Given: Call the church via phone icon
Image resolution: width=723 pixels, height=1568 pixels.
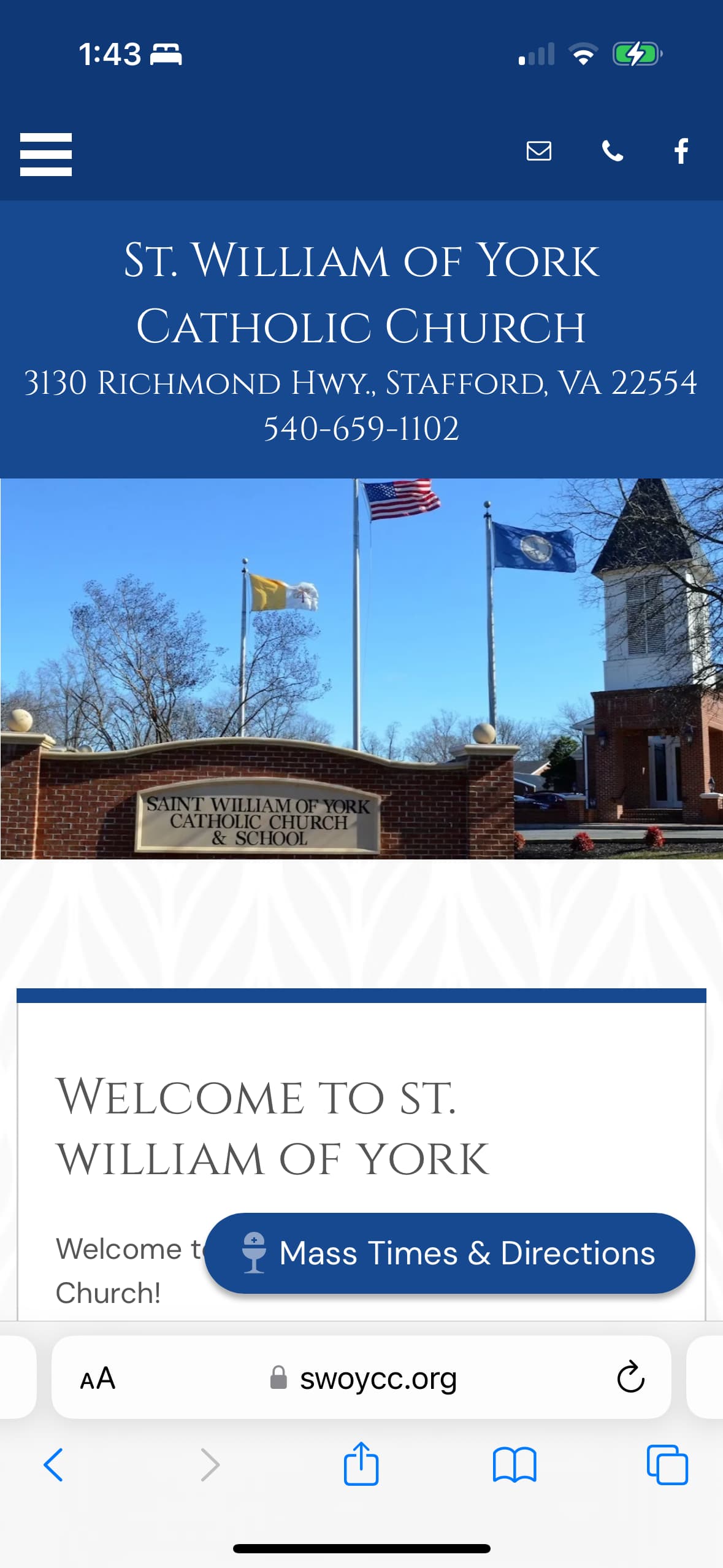Looking at the screenshot, I should click(x=613, y=151).
